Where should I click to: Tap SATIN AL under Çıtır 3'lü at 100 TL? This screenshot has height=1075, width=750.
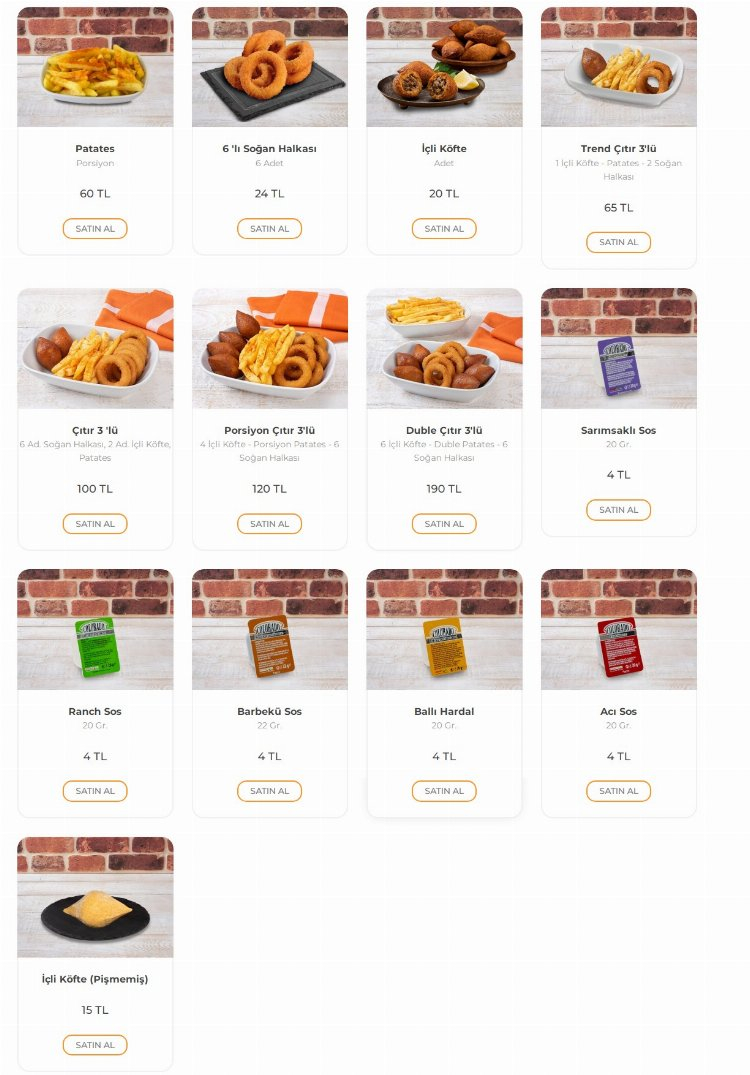click(95, 524)
